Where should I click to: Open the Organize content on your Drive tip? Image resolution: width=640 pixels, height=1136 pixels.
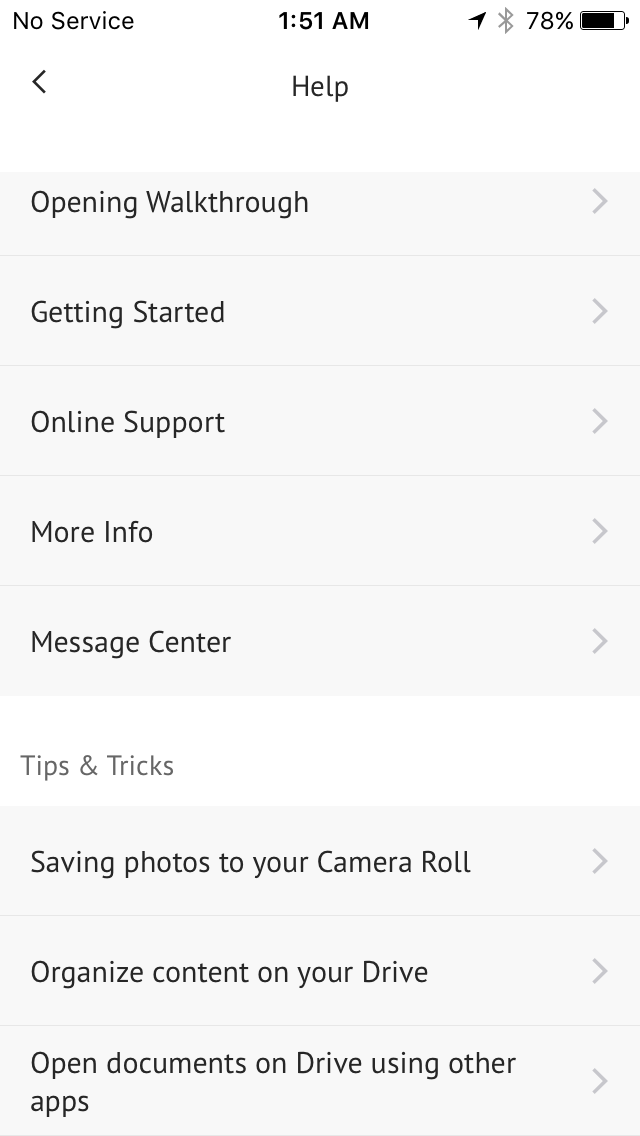(x=320, y=971)
